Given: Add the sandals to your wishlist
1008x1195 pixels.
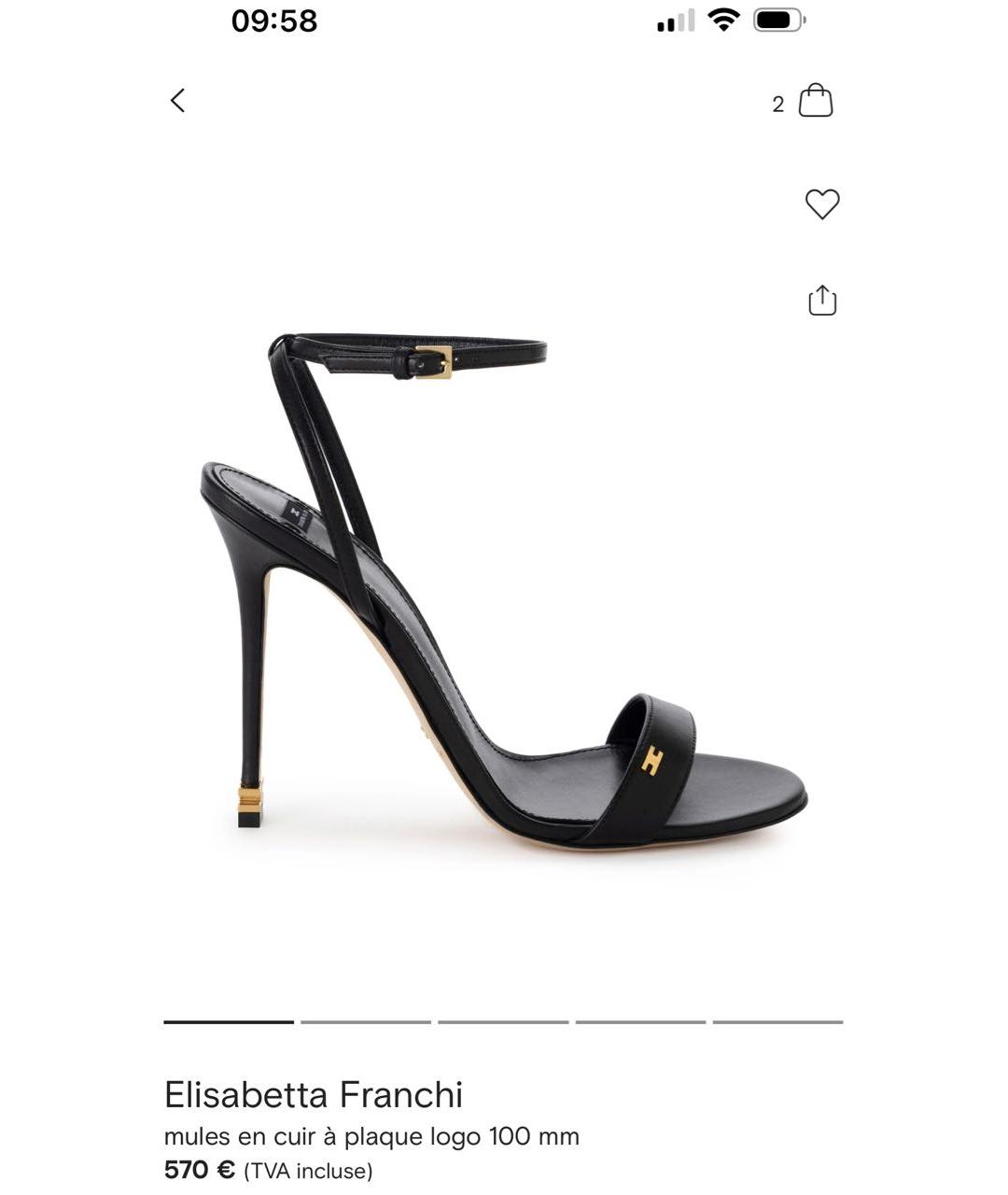Looking at the screenshot, I should (x=823, y=203).
